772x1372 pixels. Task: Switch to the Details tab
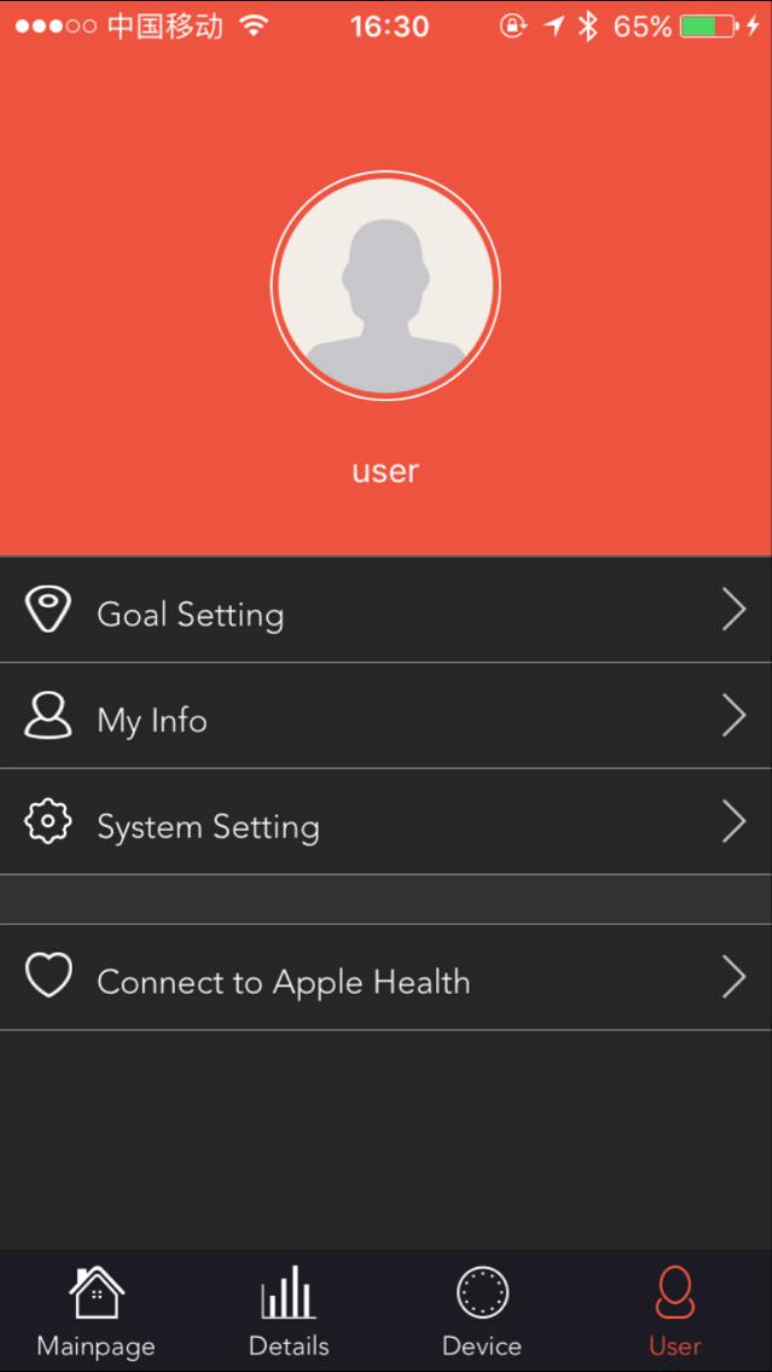click(x=289, y=1310)
